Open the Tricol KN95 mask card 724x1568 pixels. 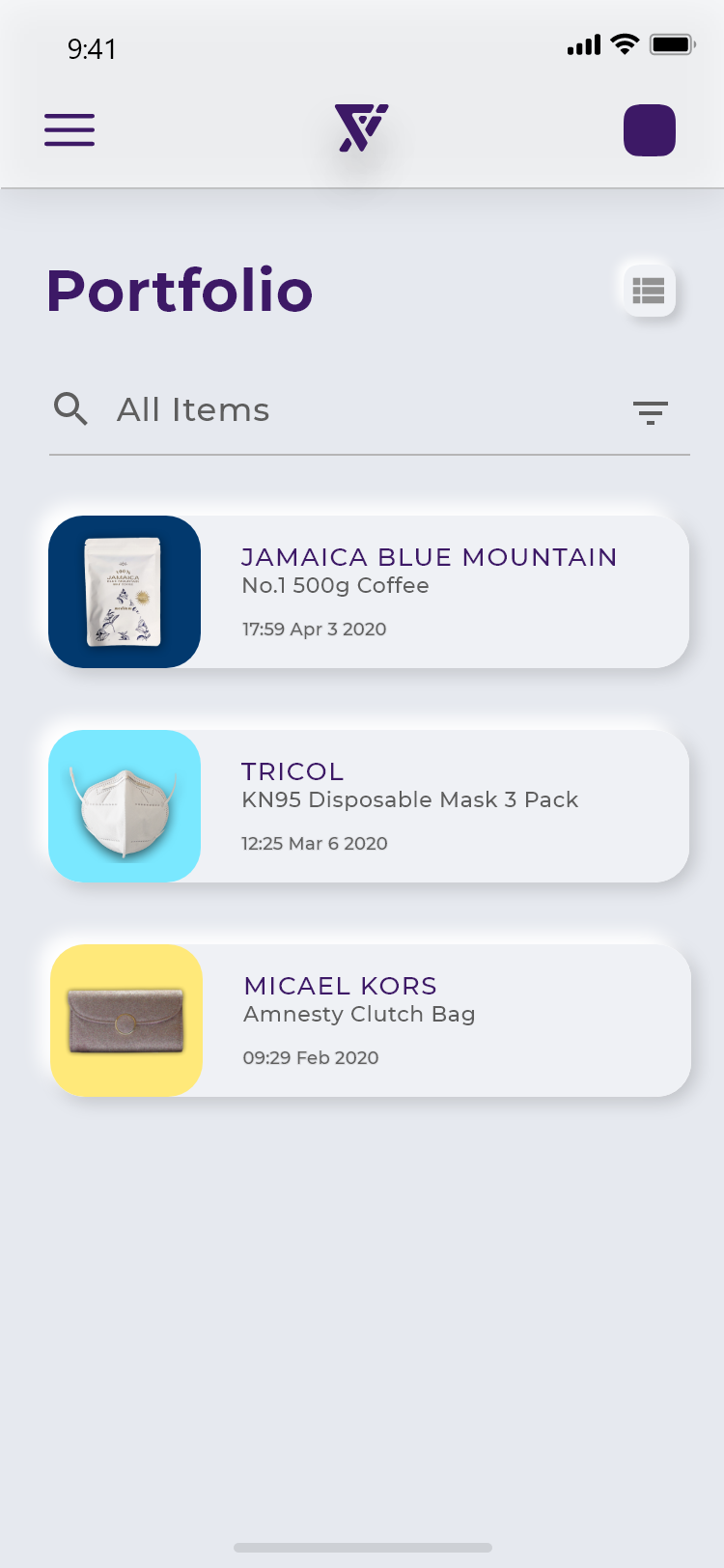(x=369, y=806)
